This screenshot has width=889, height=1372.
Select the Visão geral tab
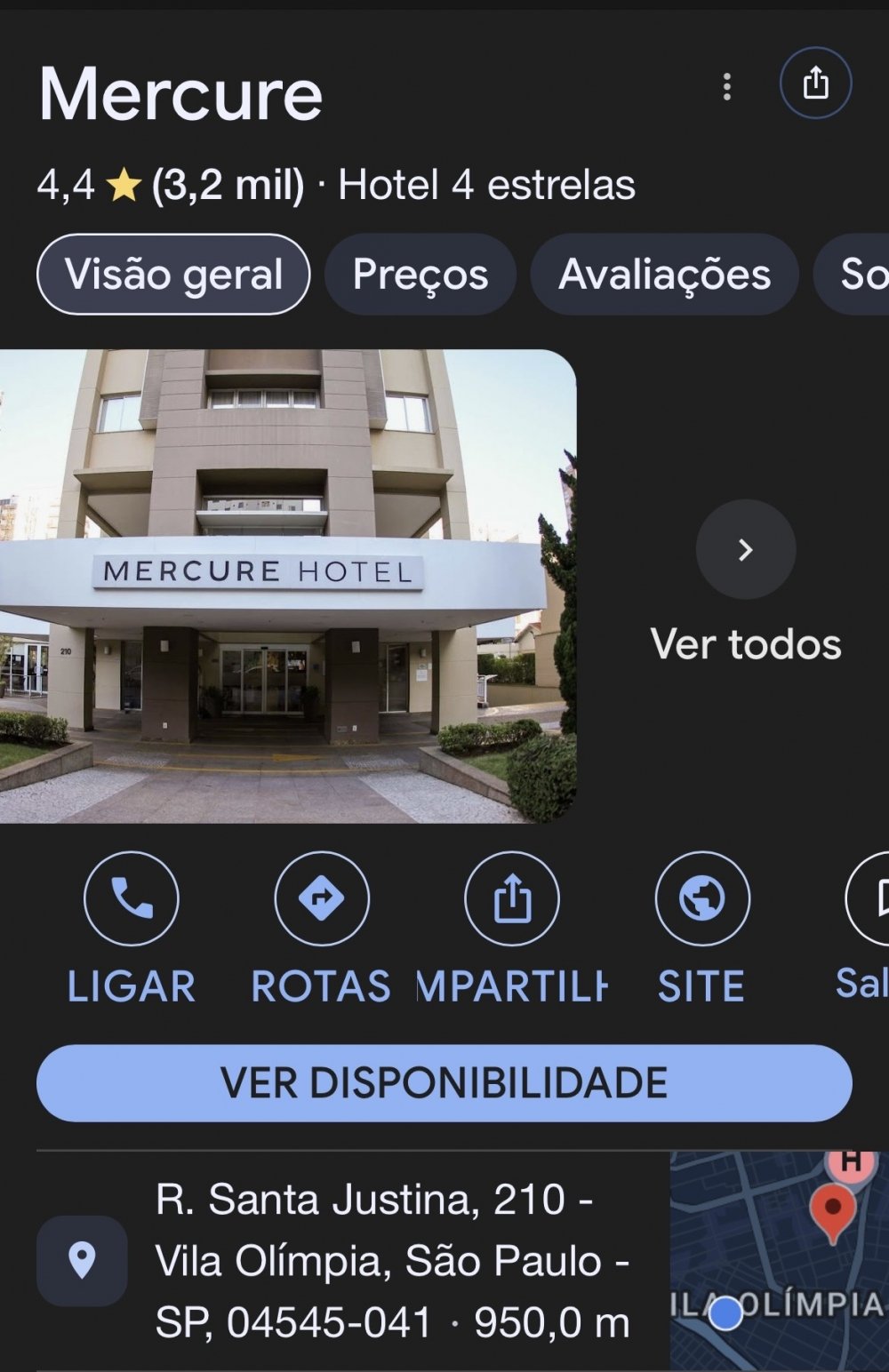(173, 275)
